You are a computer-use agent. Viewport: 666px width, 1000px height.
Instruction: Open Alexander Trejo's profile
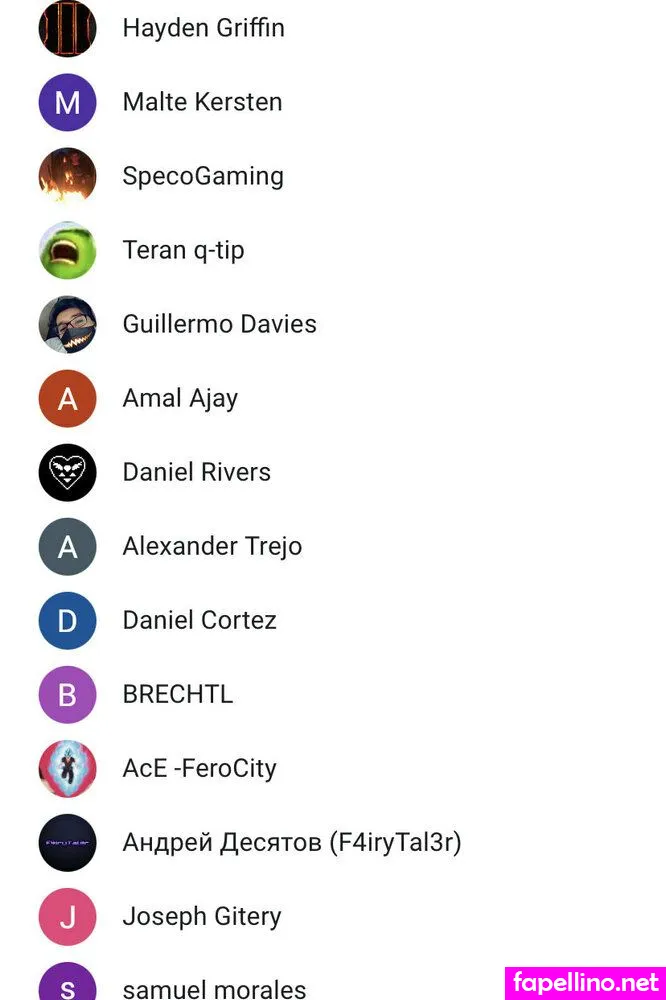[212, 546]
